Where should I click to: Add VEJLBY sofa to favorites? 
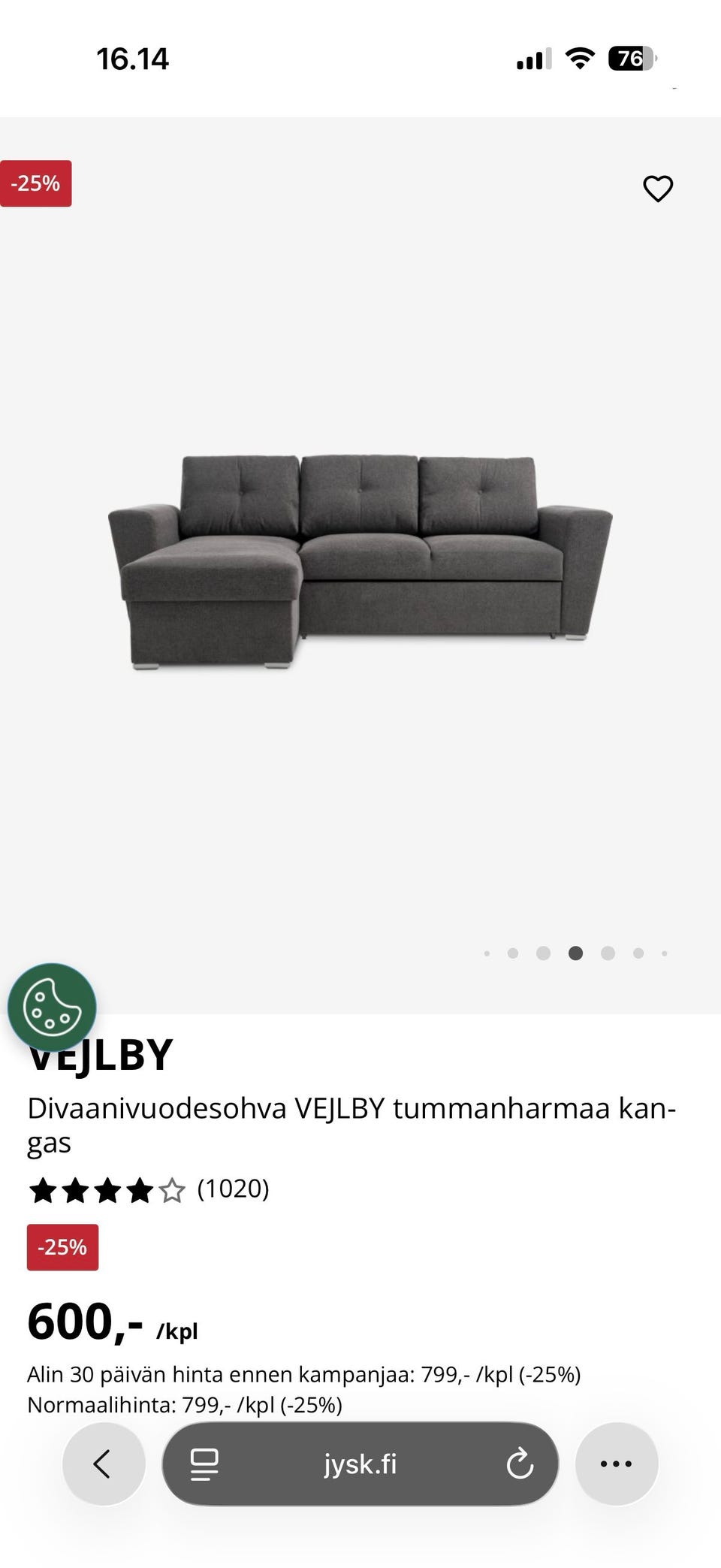pyautogui.click(x=658, y=189)
